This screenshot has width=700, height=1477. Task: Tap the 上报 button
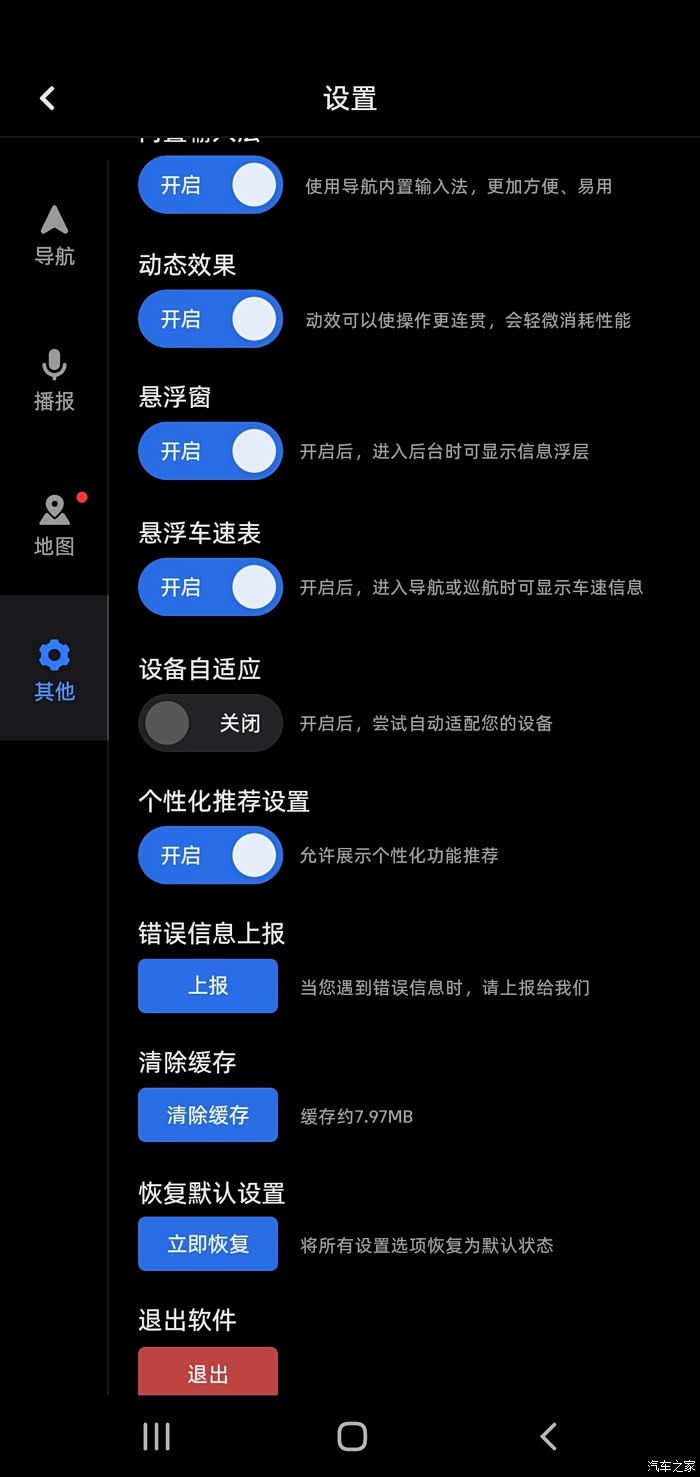click(x=208, y=986)
